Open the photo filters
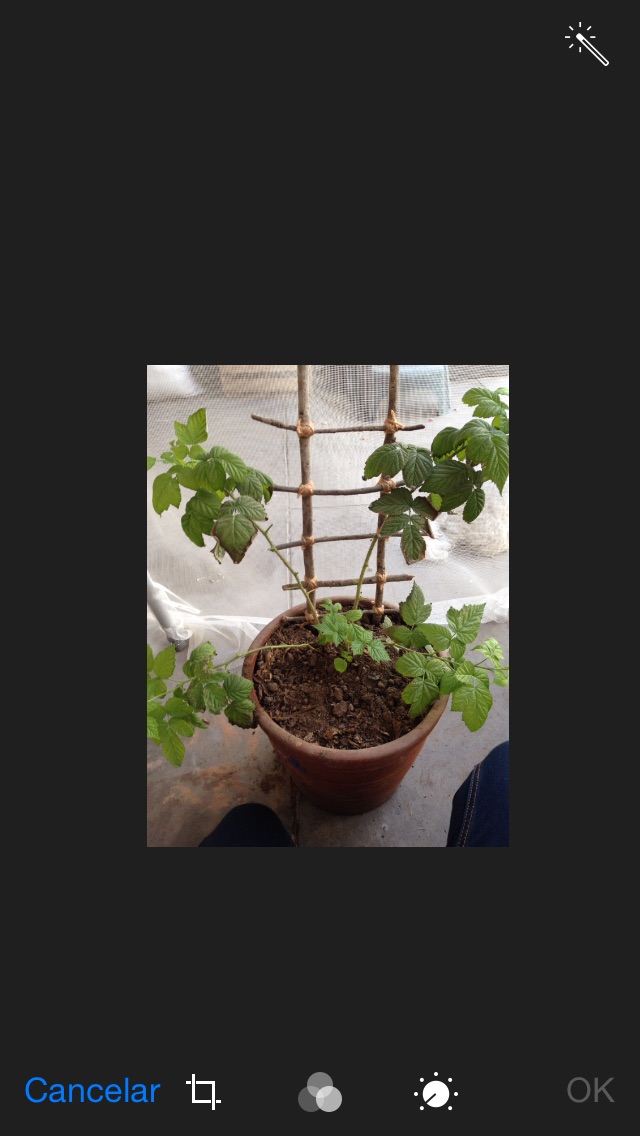Viewport: 640px width, 1136px height. 320,1092
